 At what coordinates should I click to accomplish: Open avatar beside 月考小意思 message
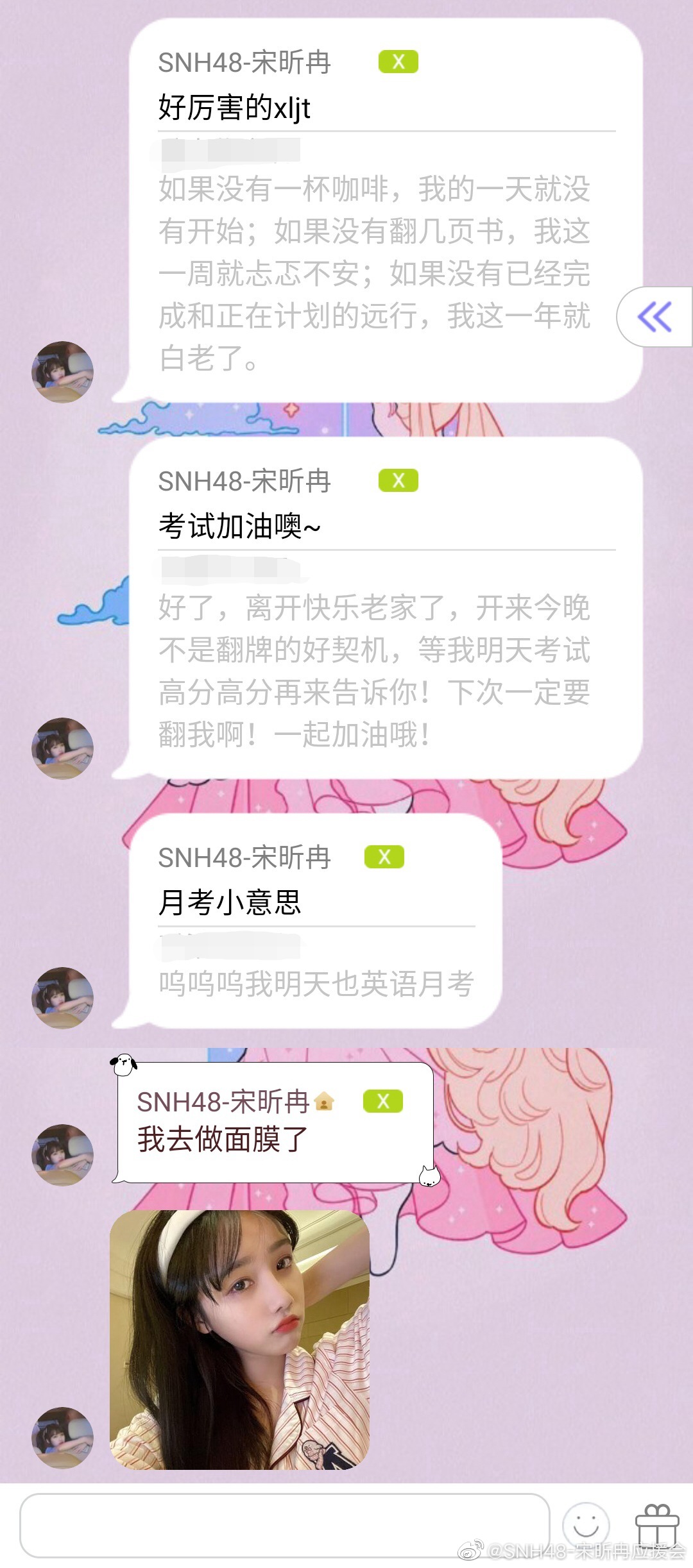point(62,997)
